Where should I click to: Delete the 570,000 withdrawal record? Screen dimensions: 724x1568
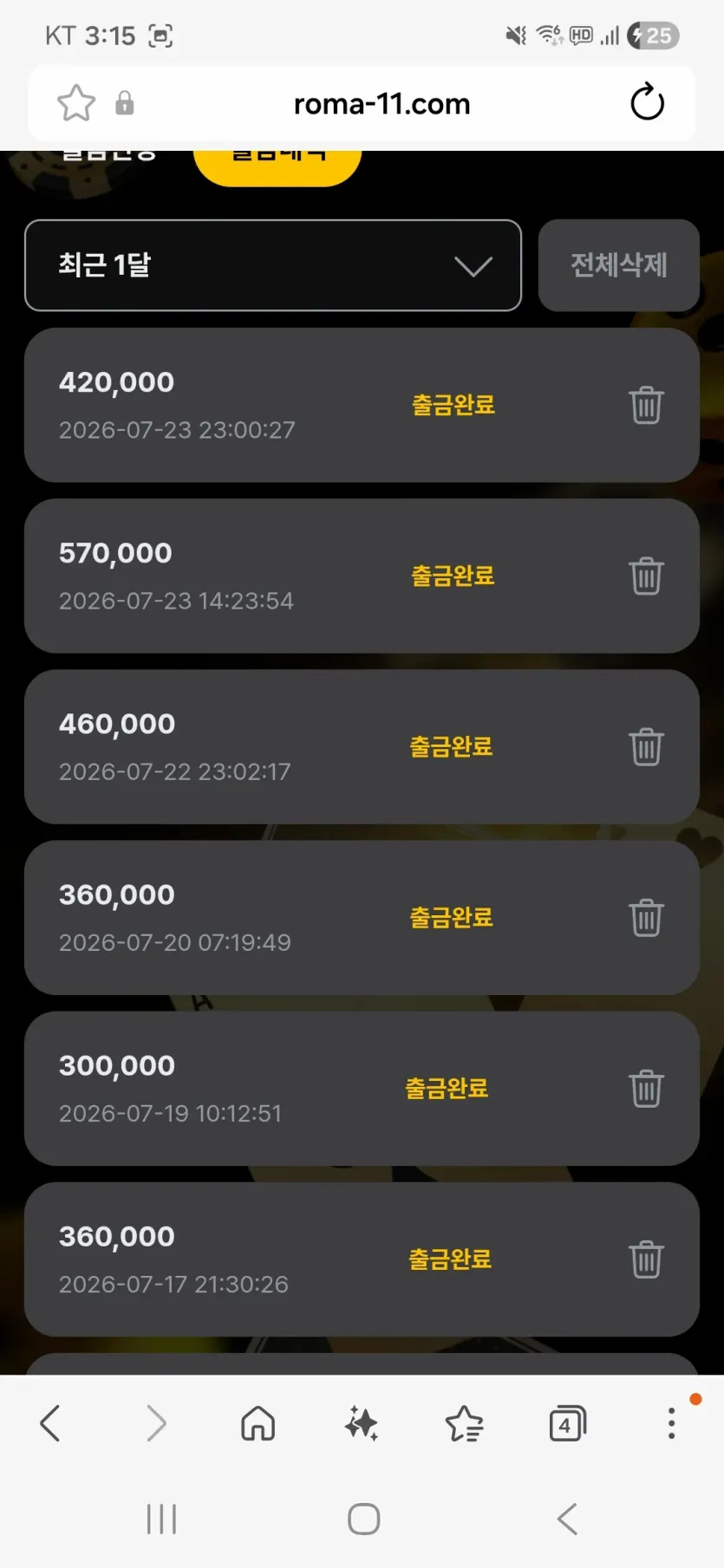point(646,576)
